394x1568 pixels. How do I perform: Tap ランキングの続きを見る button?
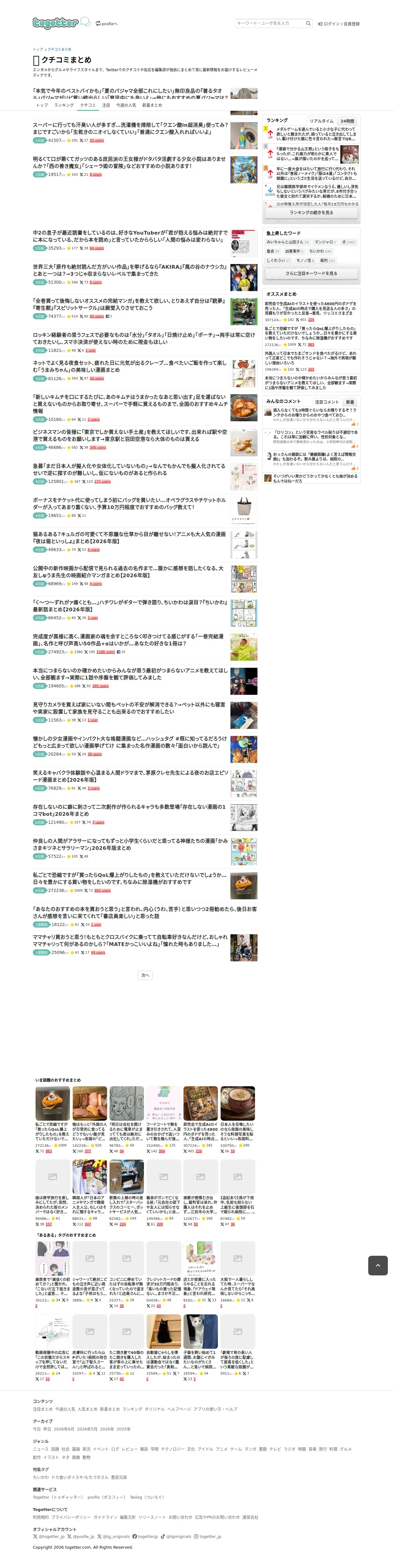(311, 212)
